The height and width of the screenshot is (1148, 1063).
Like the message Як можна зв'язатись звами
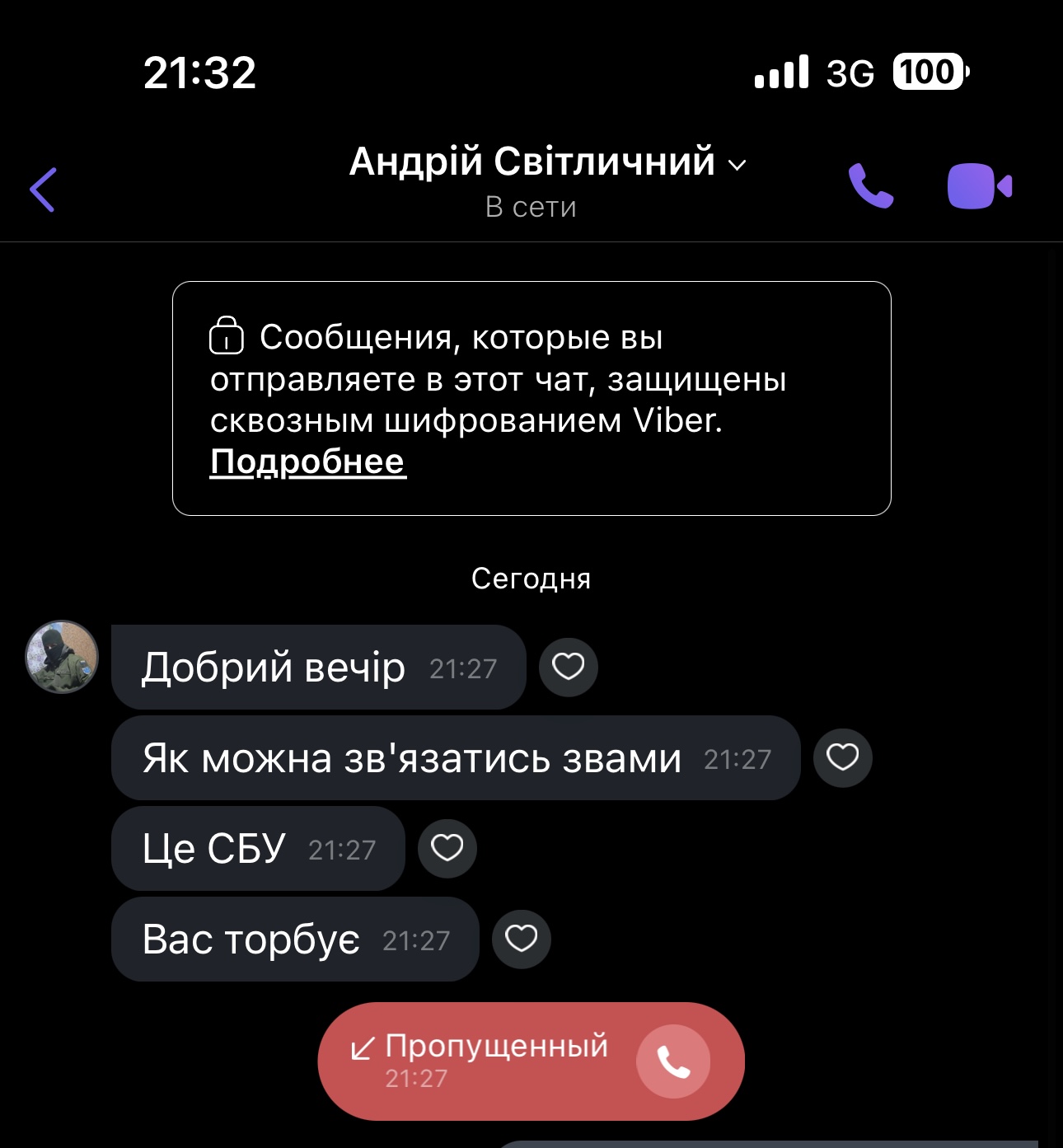click(842, 757)
